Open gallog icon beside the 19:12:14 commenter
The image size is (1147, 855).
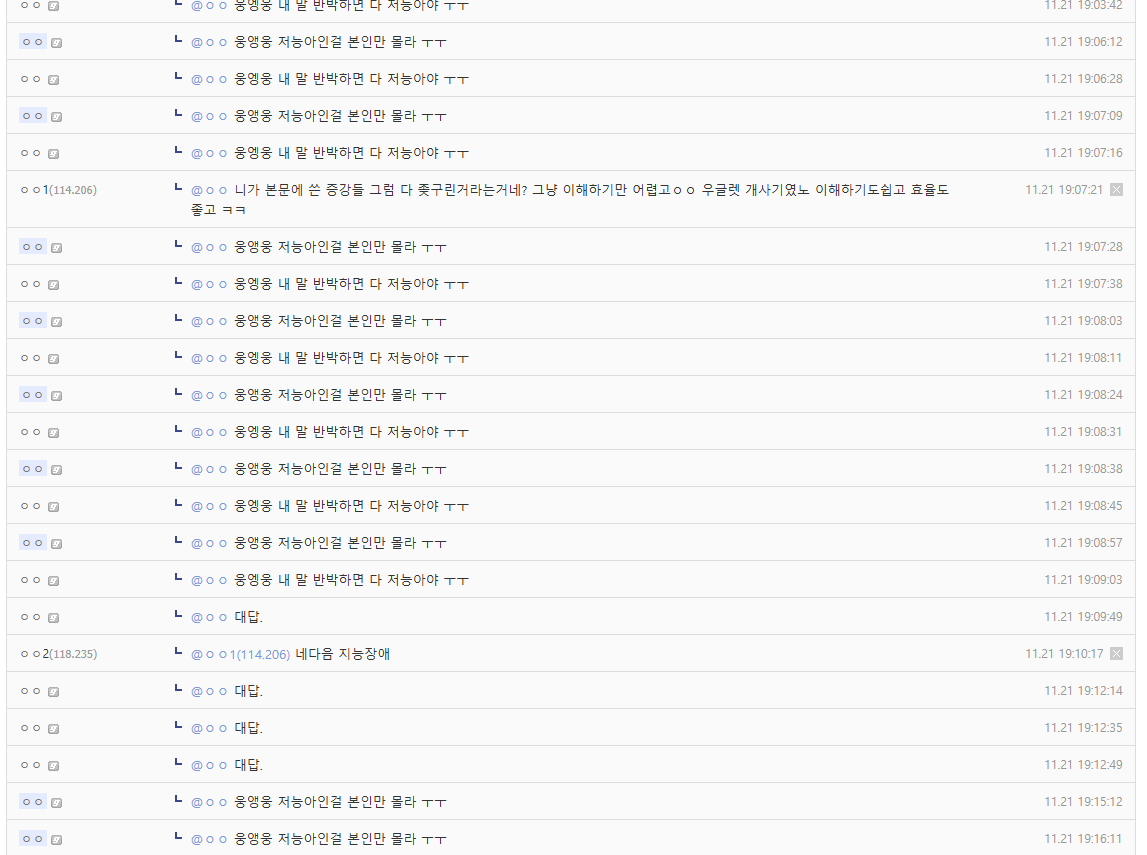pos(54,692)
